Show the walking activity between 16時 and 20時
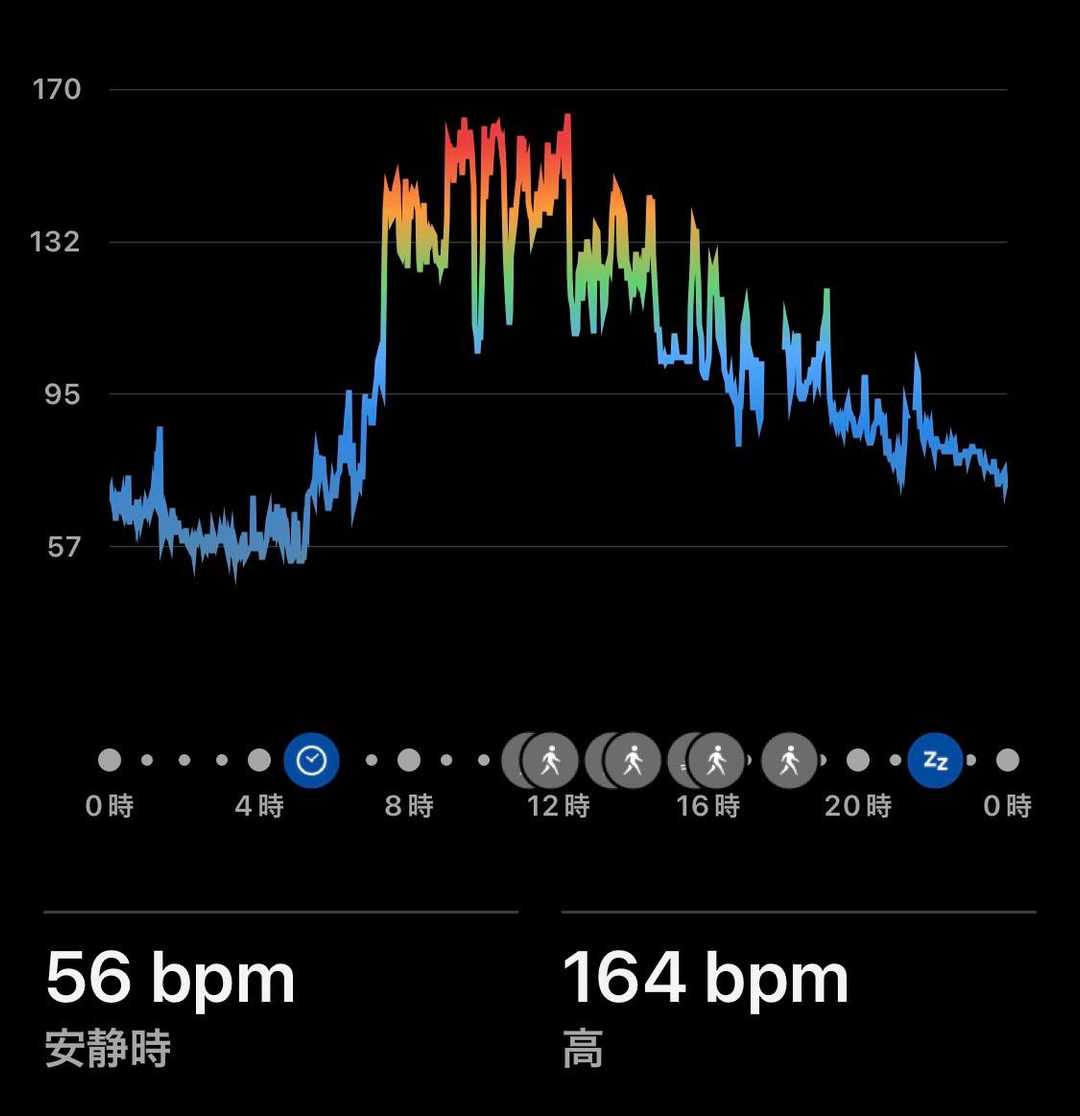The image size is (1080, 1116). click(790, 761)
